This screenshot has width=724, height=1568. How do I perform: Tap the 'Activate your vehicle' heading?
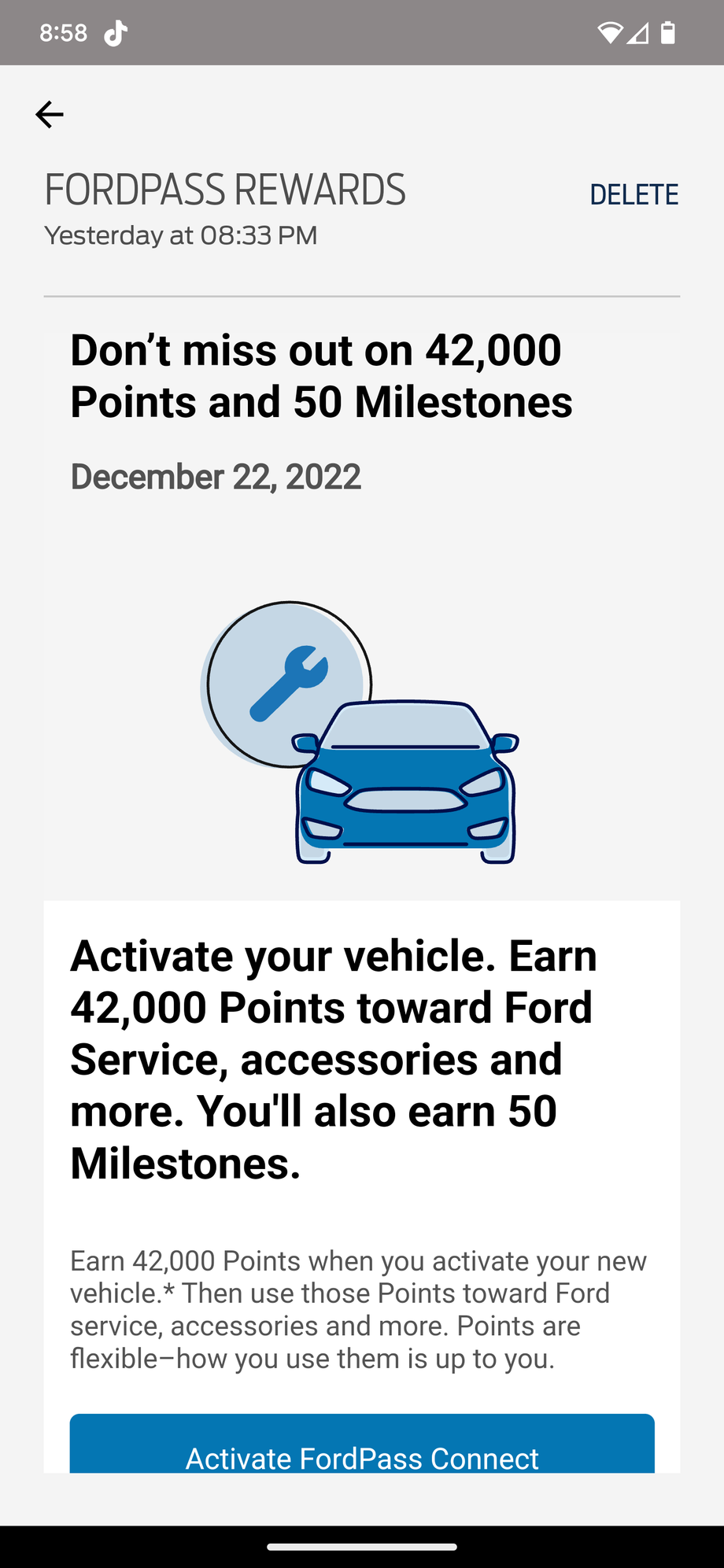point(334,1058)
